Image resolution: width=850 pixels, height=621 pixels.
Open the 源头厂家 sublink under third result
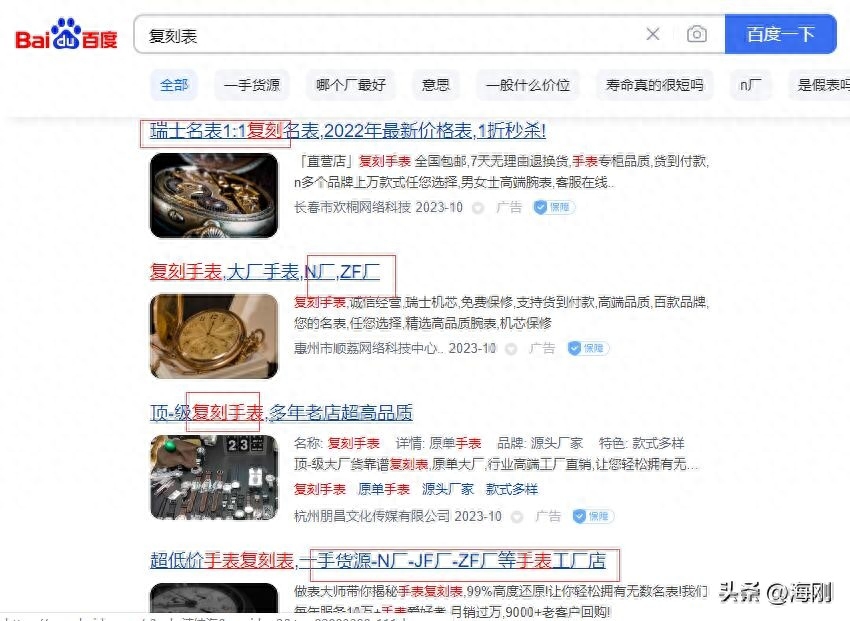click(x=448, y=489)
